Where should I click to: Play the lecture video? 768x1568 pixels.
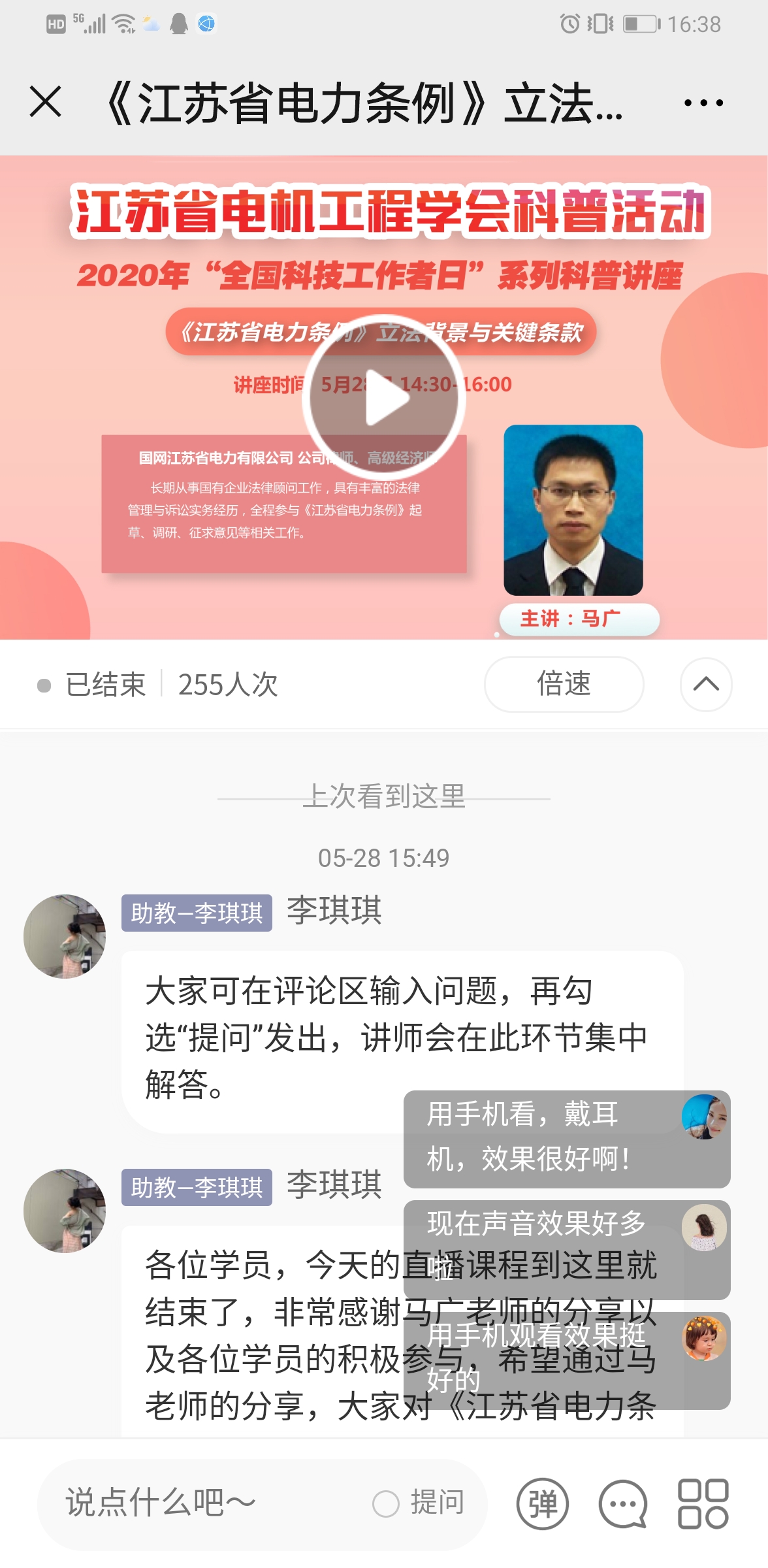coord(384,397)
